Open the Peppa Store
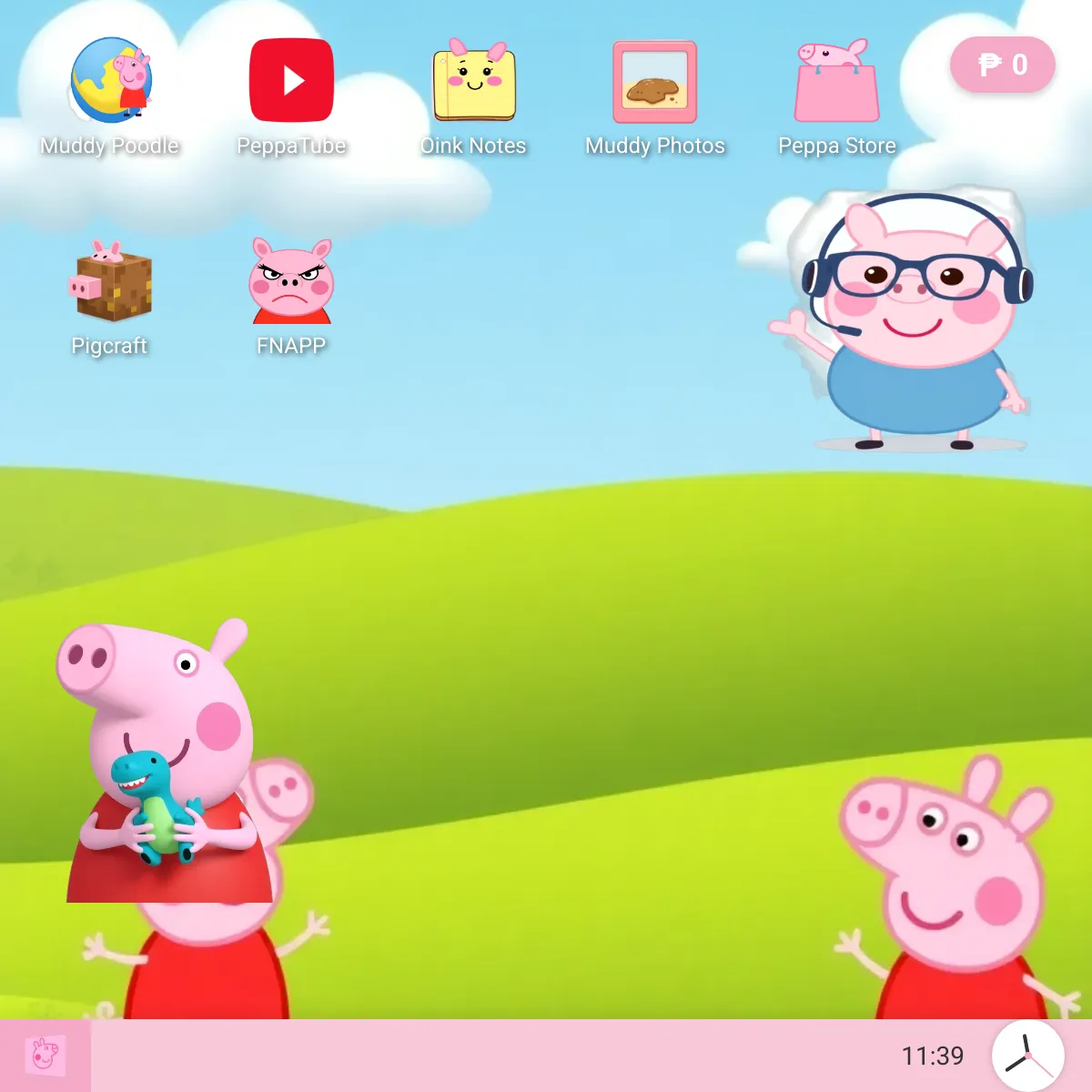 [x=837, y=82]
